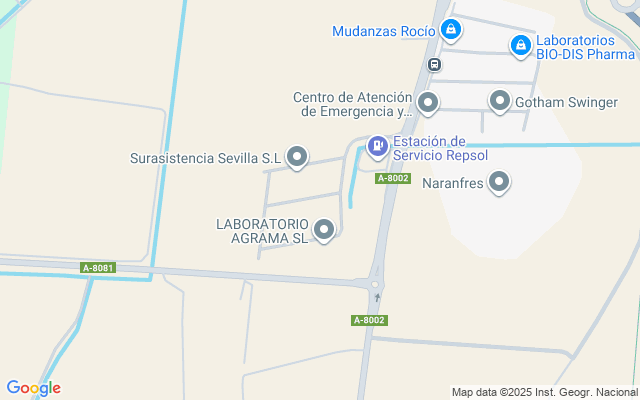This screenshot has width=640, height=400.
Task: Open the Gotham Swinger place pin
Action: (x=500, y=101)
